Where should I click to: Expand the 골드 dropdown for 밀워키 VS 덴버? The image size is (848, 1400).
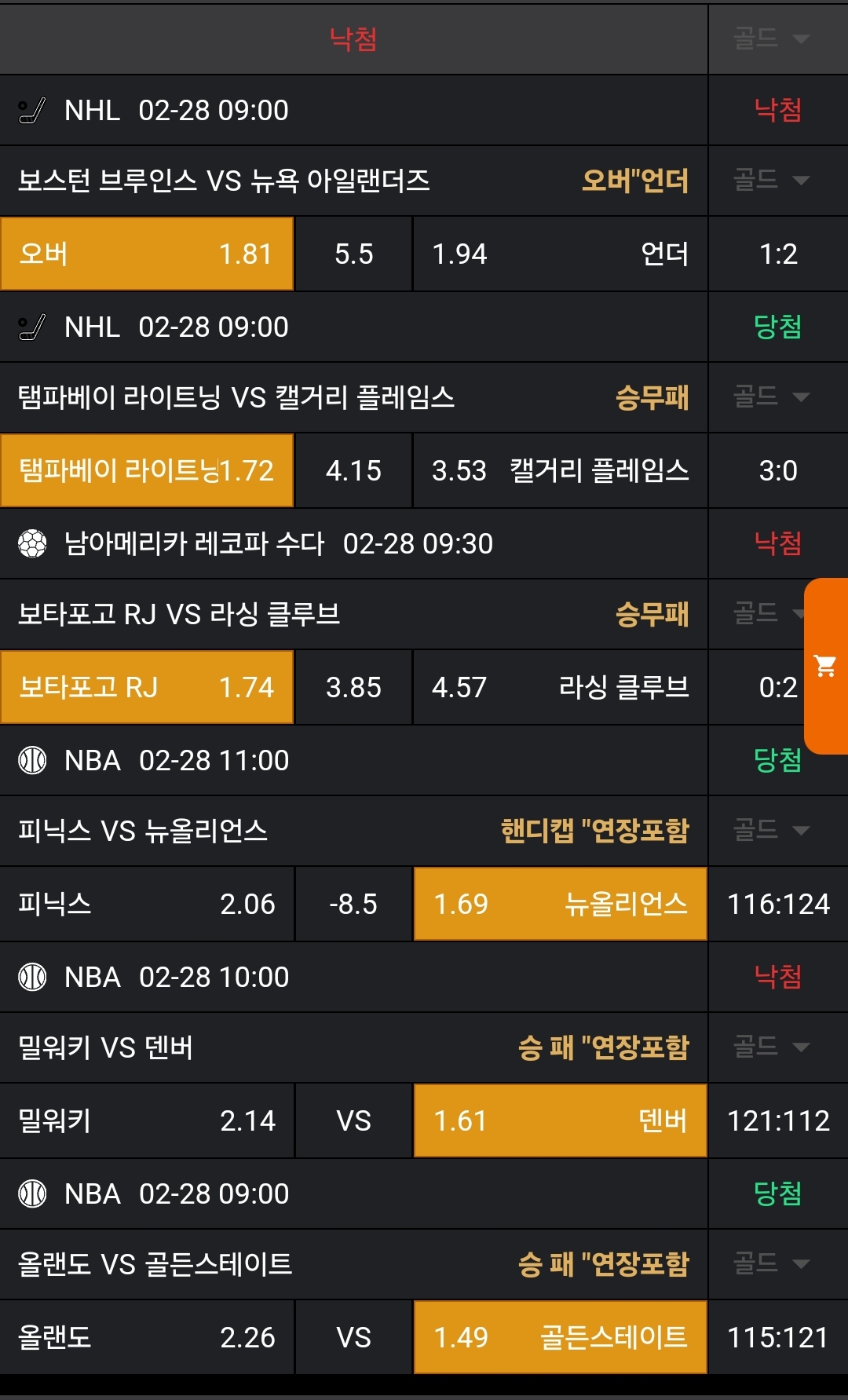(770, 1047)
